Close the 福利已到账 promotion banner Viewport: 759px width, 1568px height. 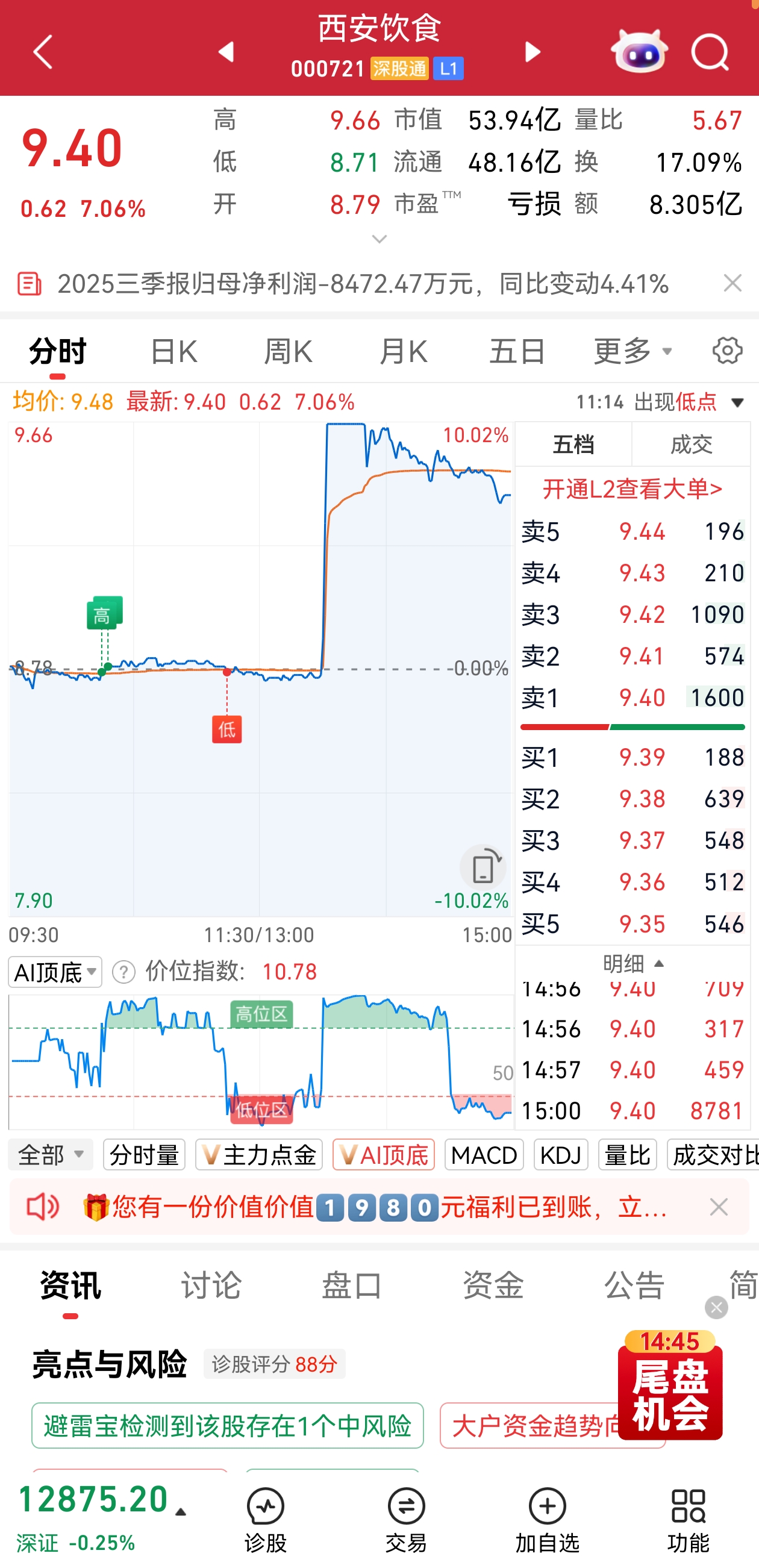719,1207
